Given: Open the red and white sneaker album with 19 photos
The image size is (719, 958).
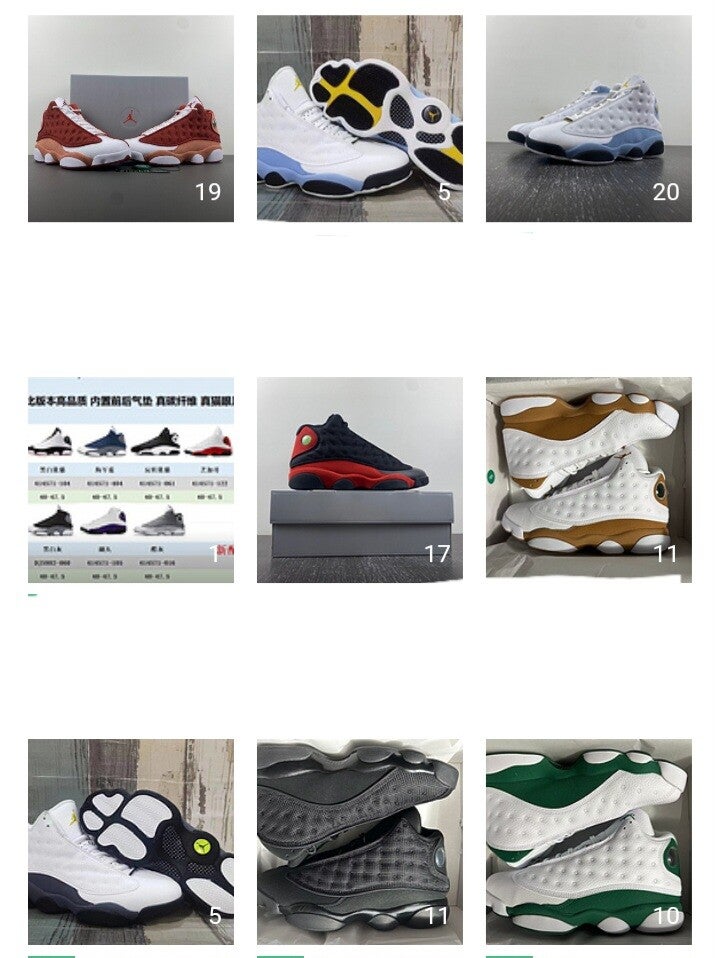Looking at the screenshot, I should point(131,118).
